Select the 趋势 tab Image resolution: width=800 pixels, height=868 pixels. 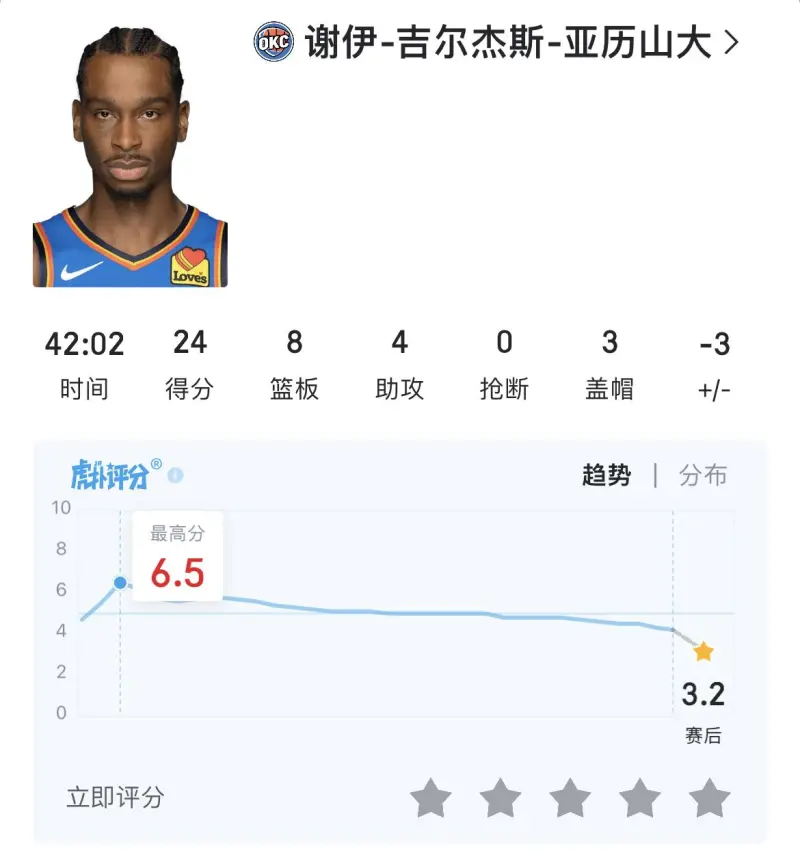(x=607, y=475)
